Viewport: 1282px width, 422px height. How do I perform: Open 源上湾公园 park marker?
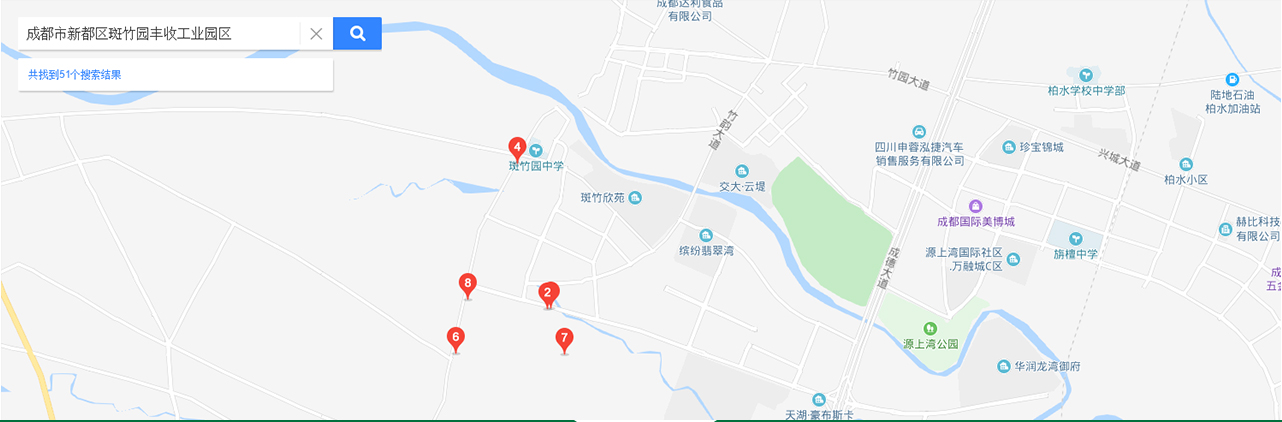click(x=930, y=328)
